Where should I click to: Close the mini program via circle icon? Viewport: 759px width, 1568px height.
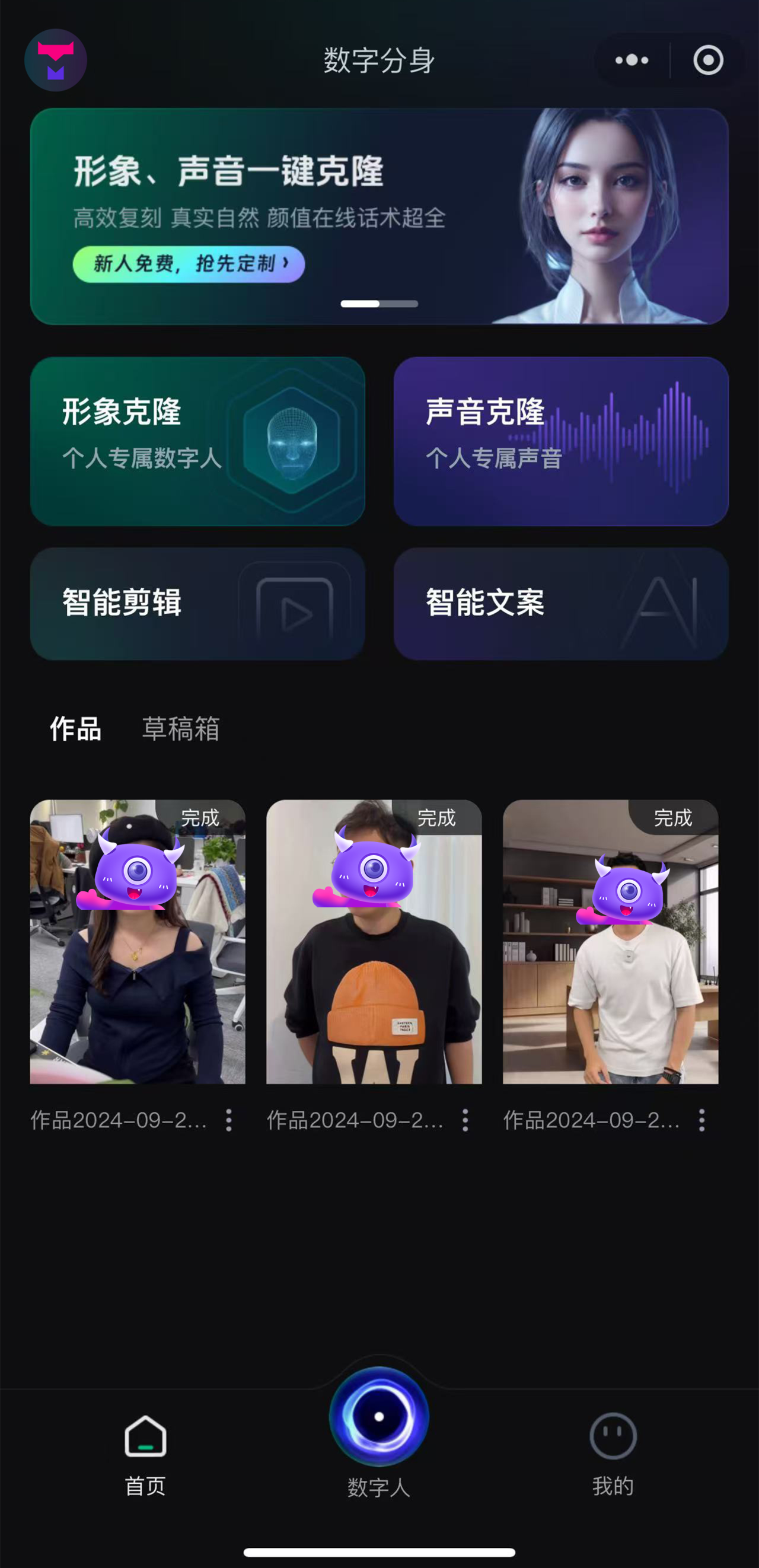coord(708,60)
